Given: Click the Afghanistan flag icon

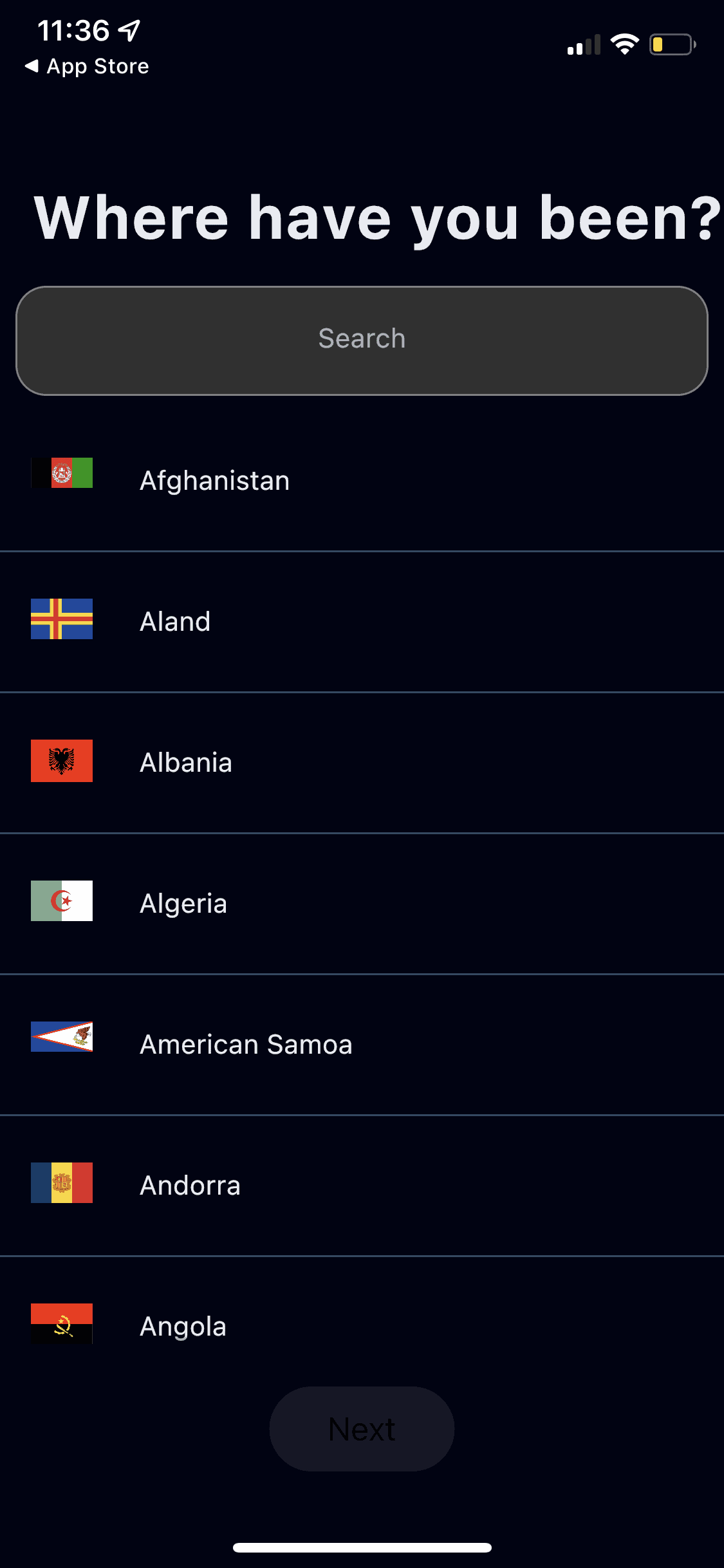Looking at the screenshot, I should (62, 473).
